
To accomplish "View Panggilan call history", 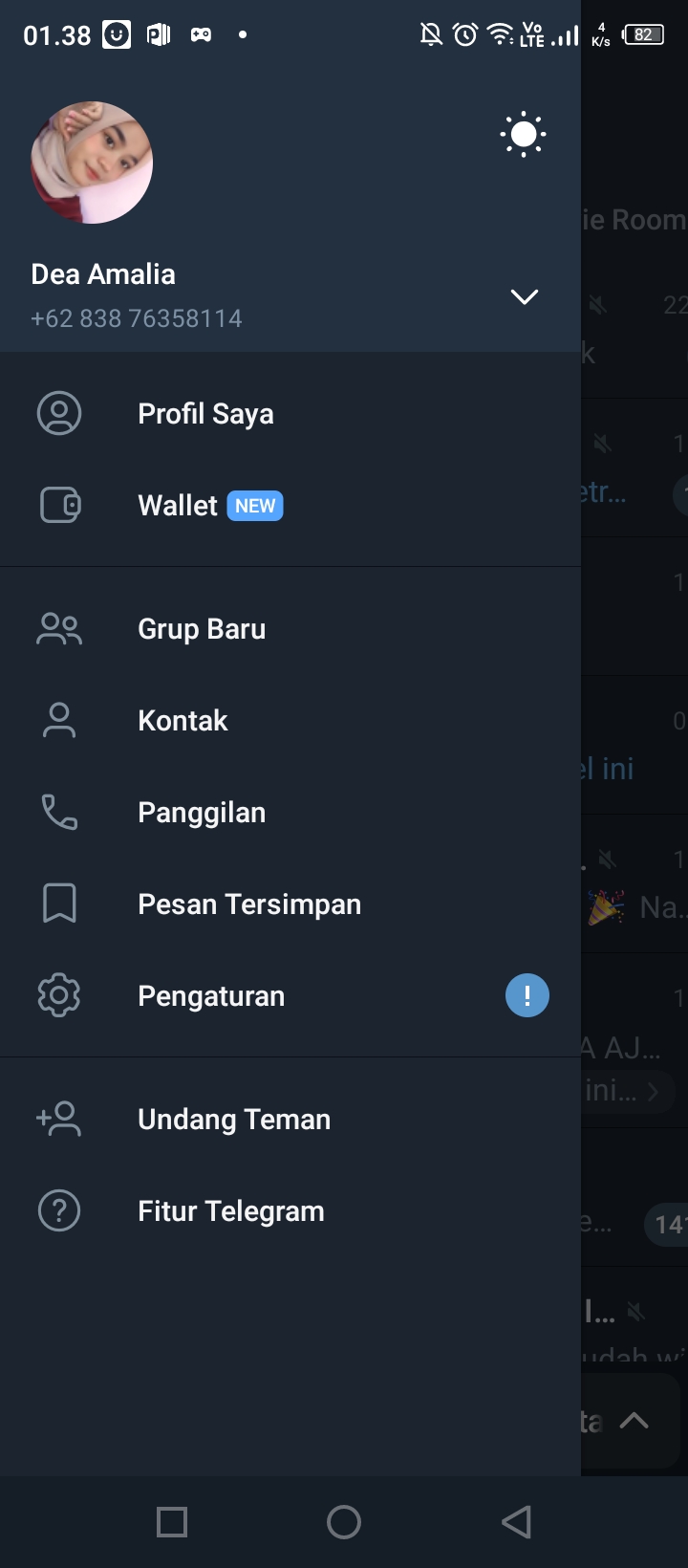I will tap(202, 813).
